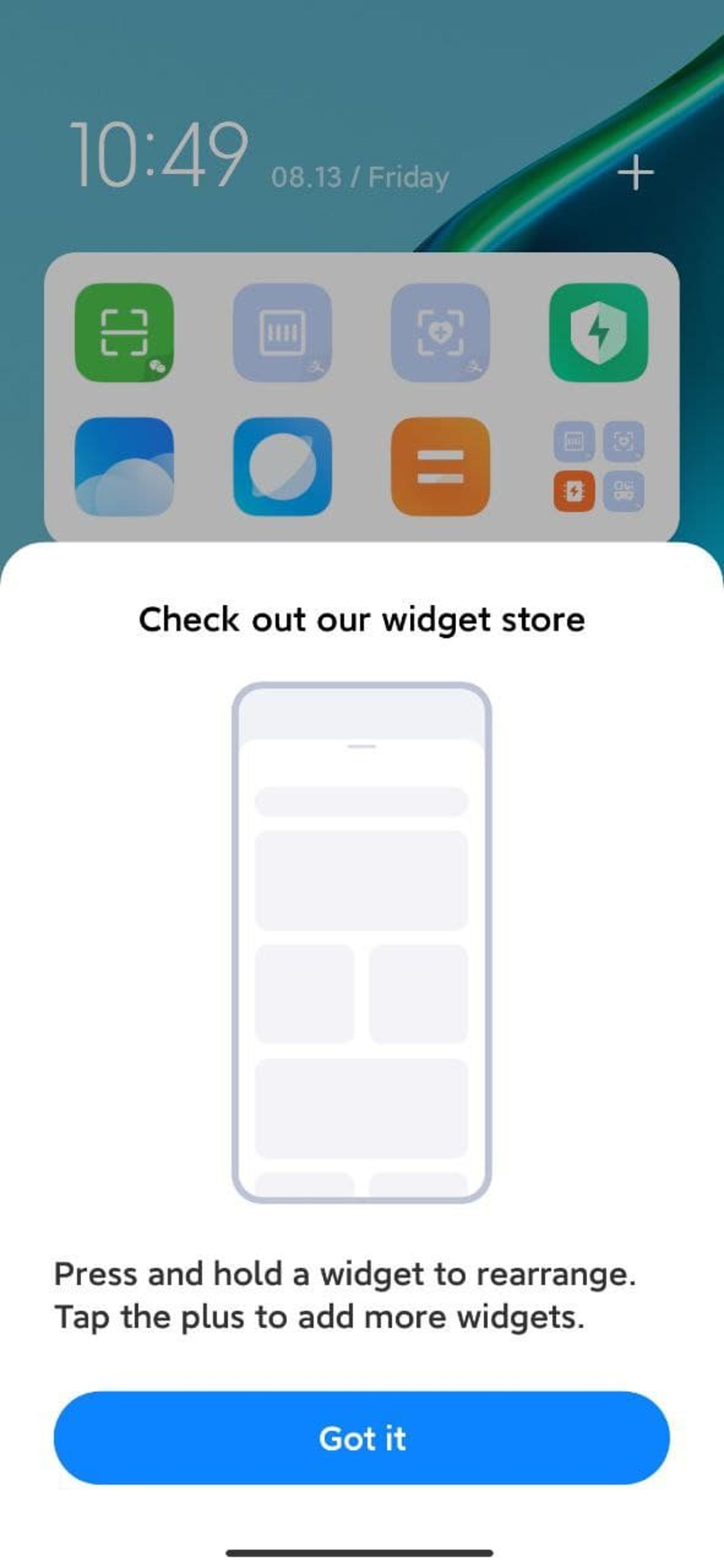Open the blue cloud weather shortcut

124,466
